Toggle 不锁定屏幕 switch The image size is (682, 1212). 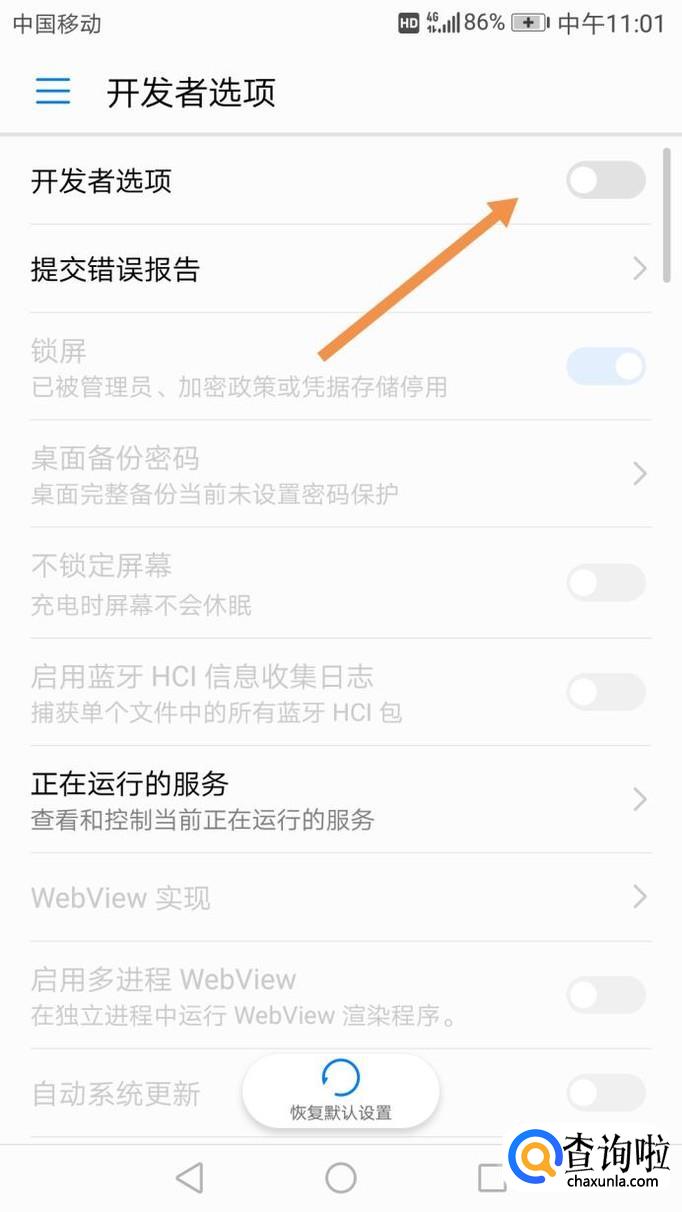click(x=606, y=583)
